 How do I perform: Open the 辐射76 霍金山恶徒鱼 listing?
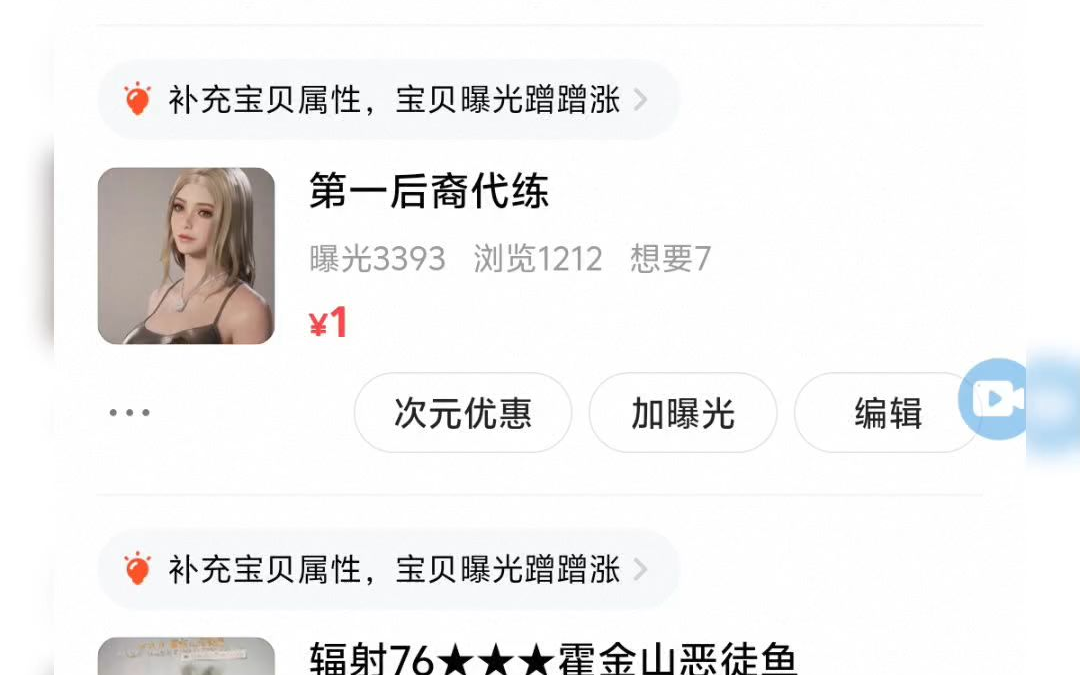point(553,658)
